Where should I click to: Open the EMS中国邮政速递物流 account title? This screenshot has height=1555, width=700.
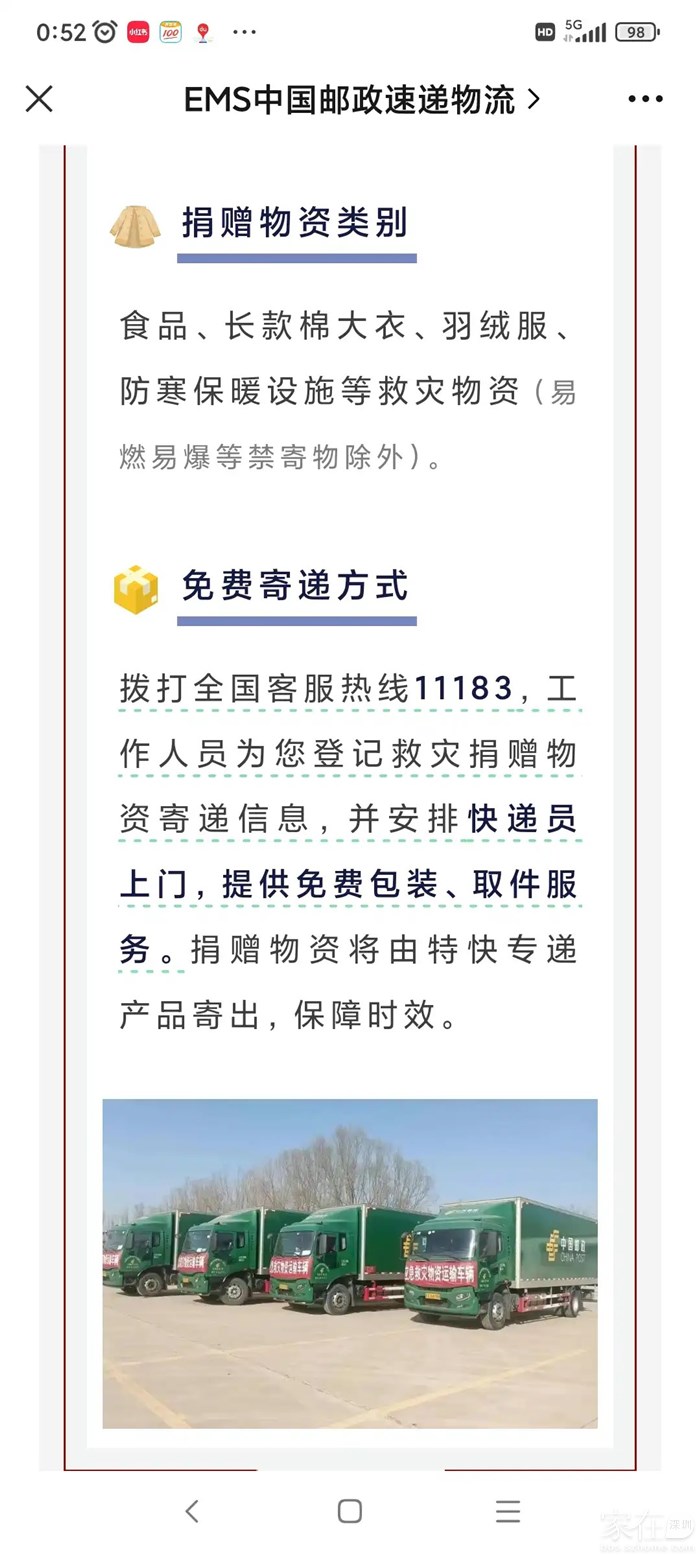[361, 99]
